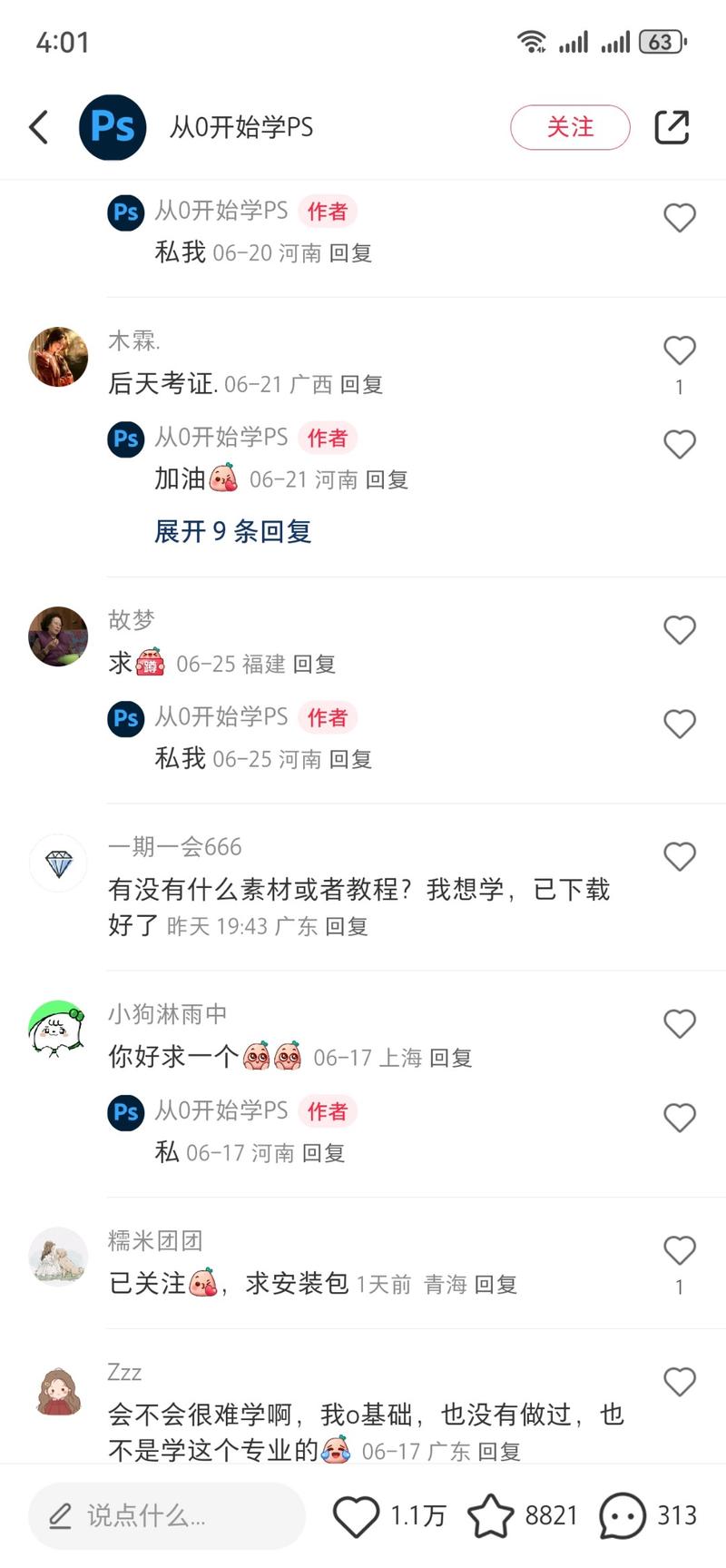Like Zzz's comment about difficulty
This screenshot has width=726, height=1568.
(679, 1382)
